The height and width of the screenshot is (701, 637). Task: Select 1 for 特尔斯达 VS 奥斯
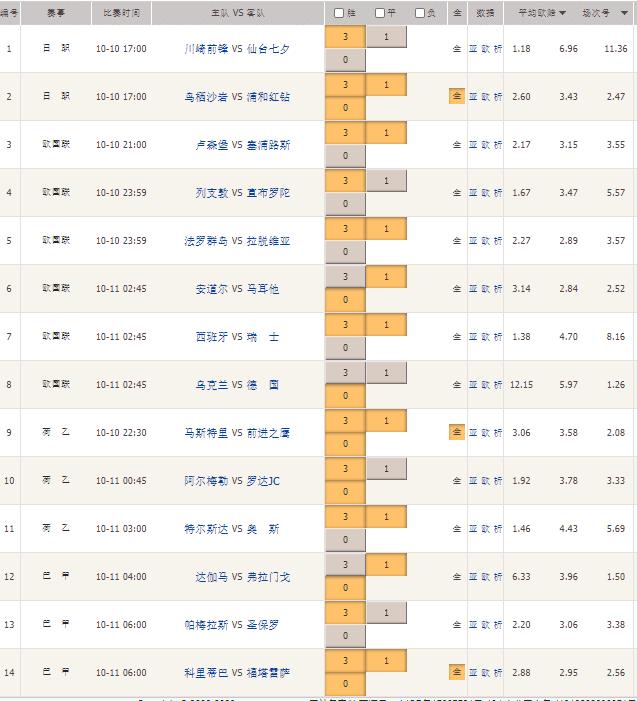386,517
